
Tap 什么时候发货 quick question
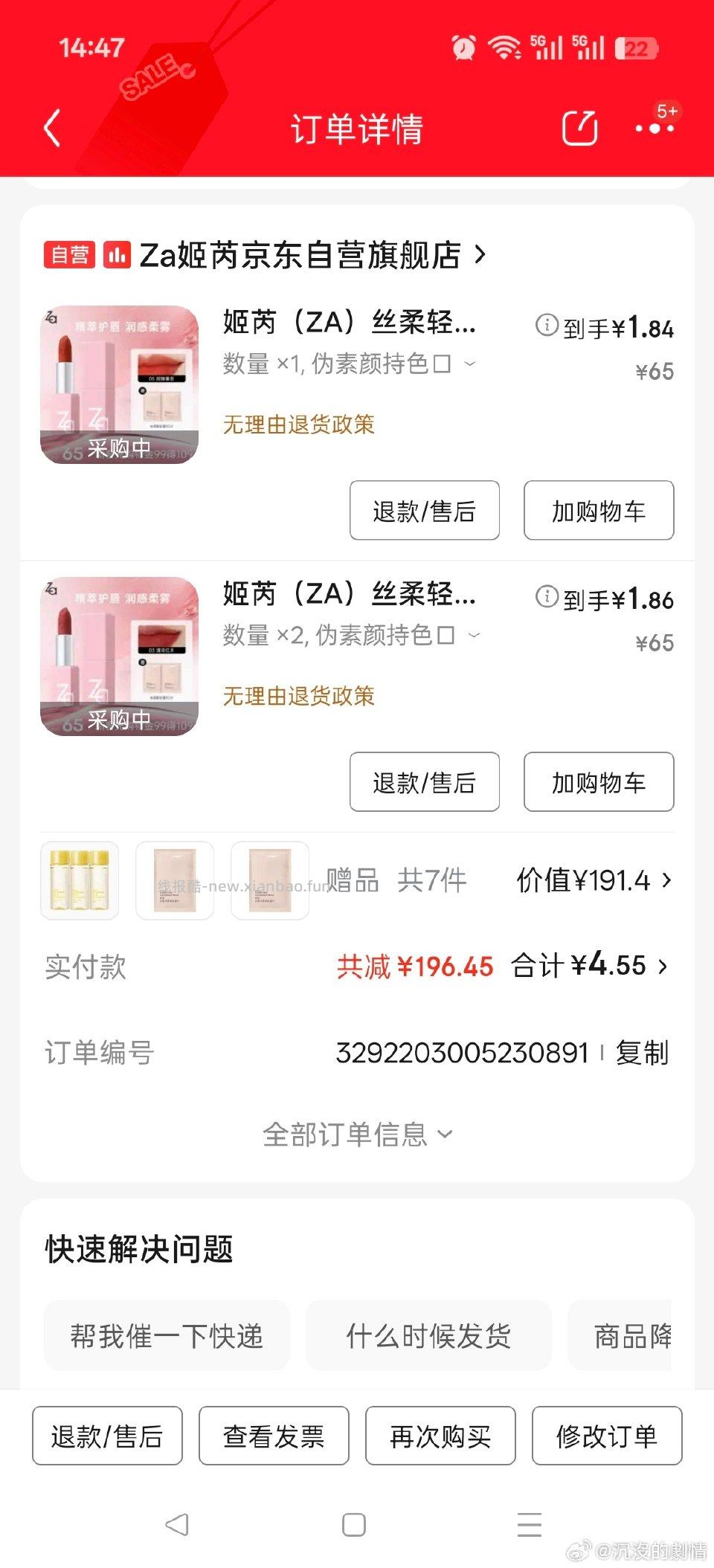[428, 1336]
